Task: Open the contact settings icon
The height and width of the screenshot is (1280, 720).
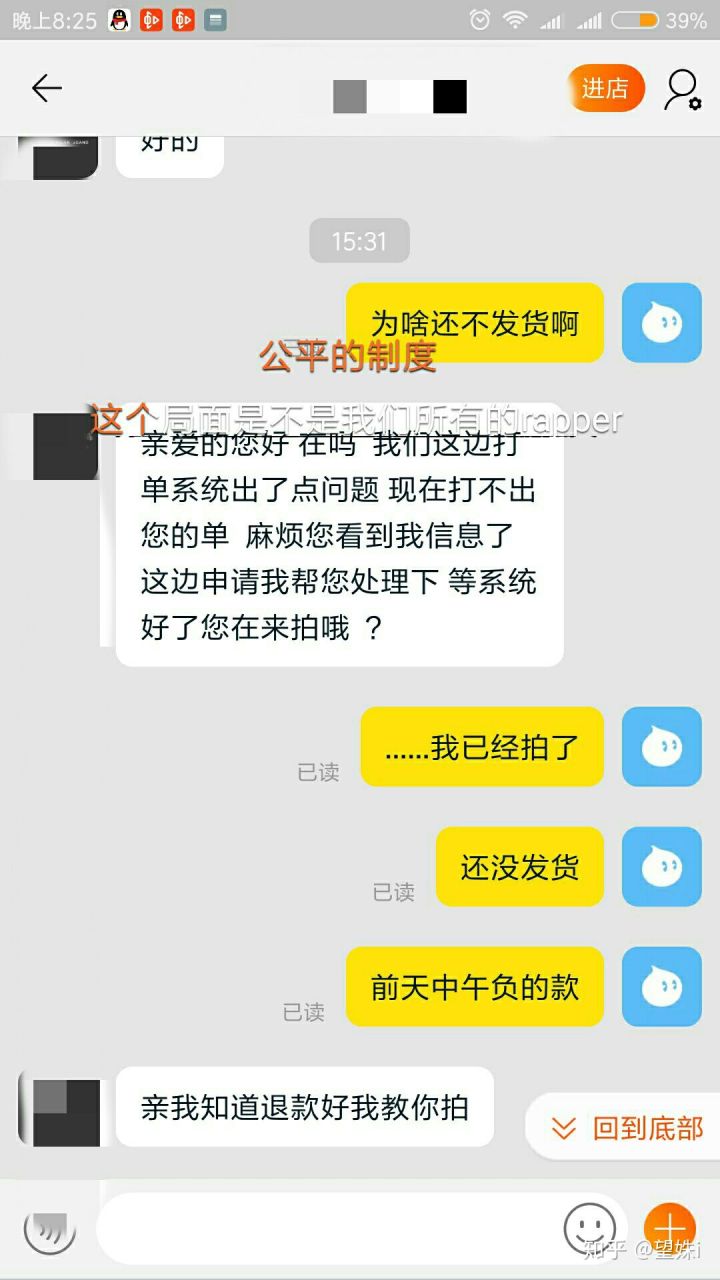Action: click(x=682, y=89)
